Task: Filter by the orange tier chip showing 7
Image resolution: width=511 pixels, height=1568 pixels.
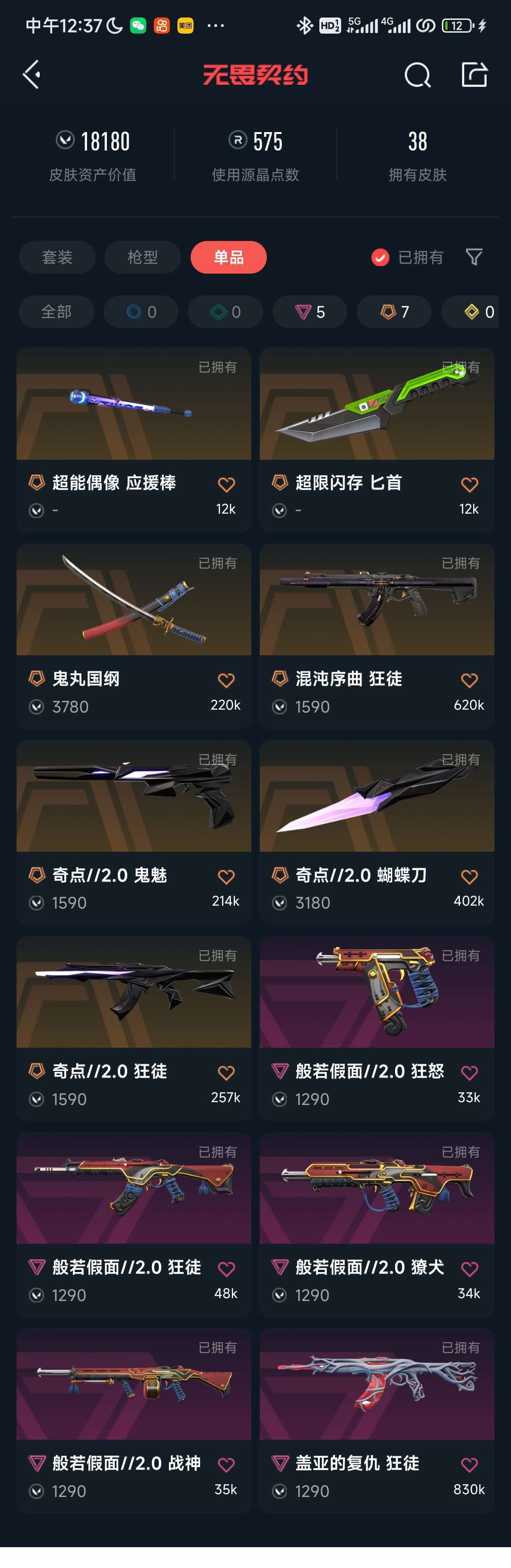Action: tap(394, 312)
